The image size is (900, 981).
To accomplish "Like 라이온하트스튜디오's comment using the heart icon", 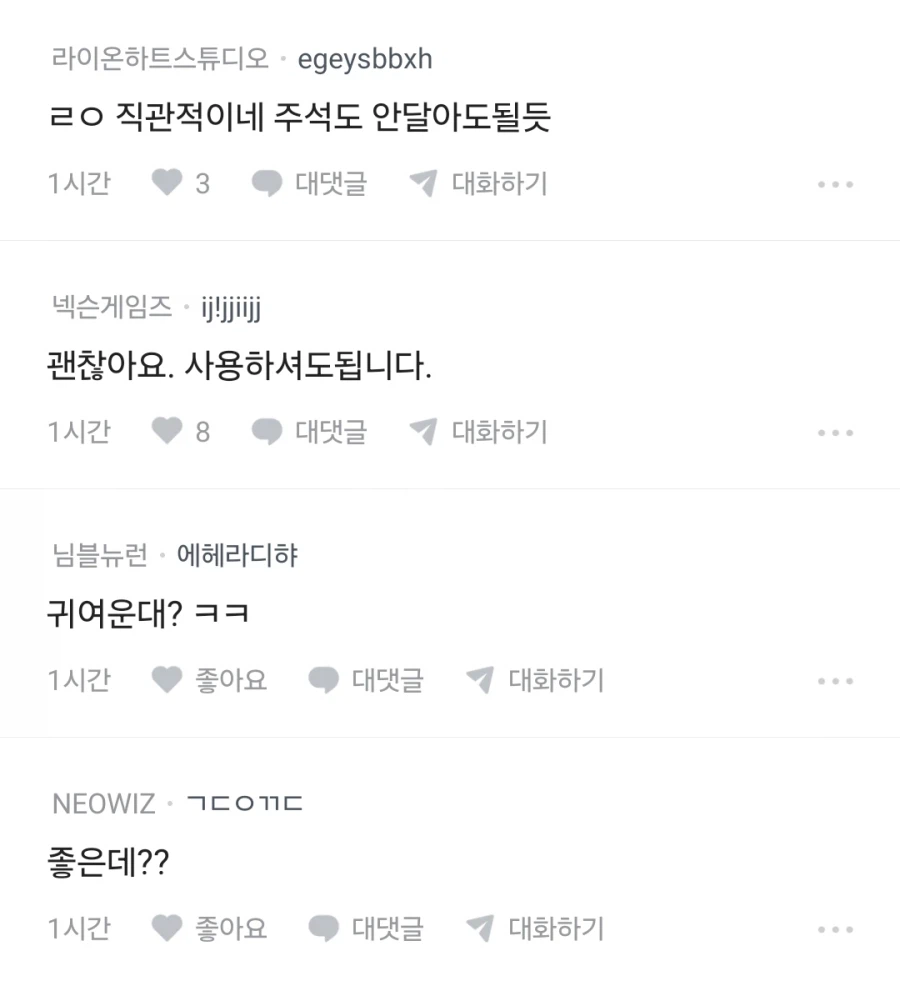I will (x=167, y=183).
